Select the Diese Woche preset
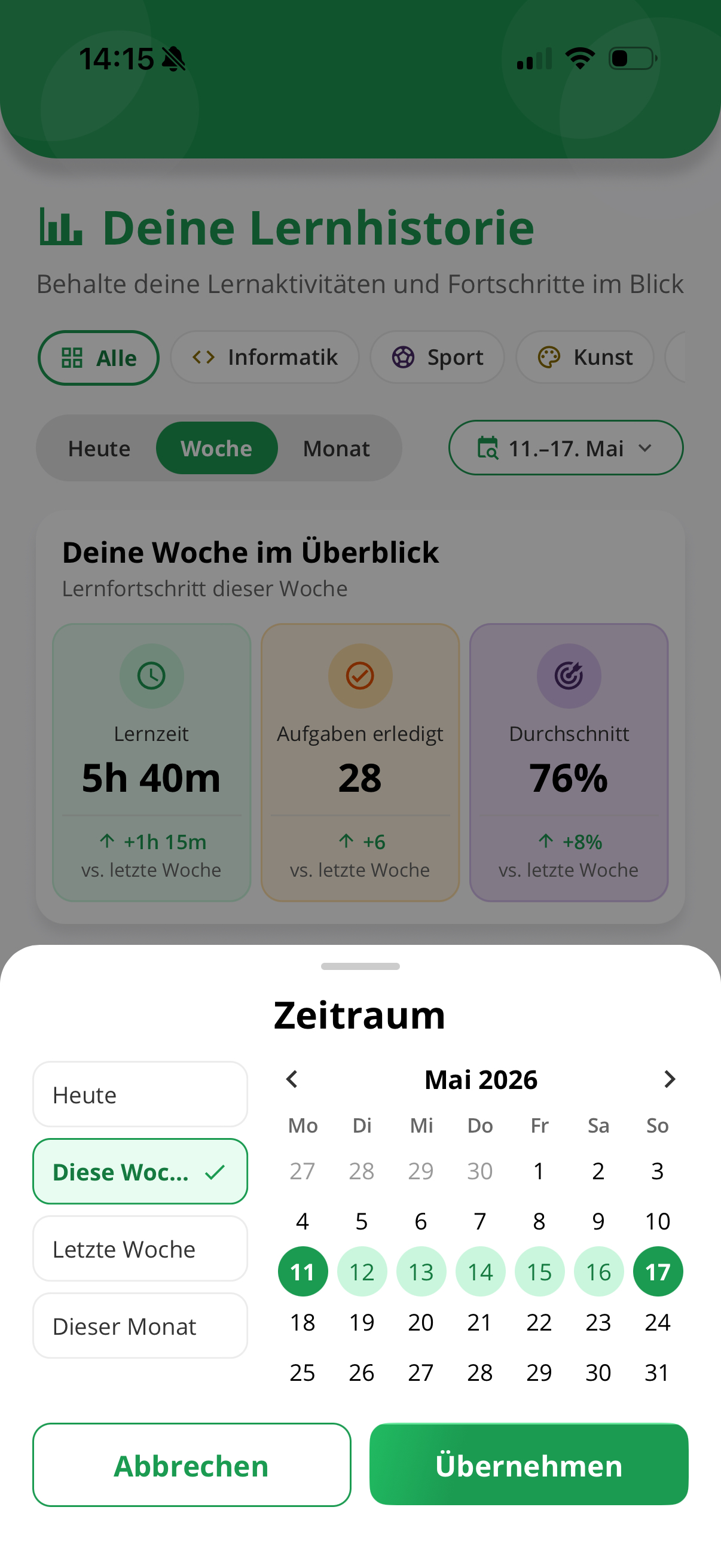Viewport: 721px width, 1568px height. pos(140,1171)
